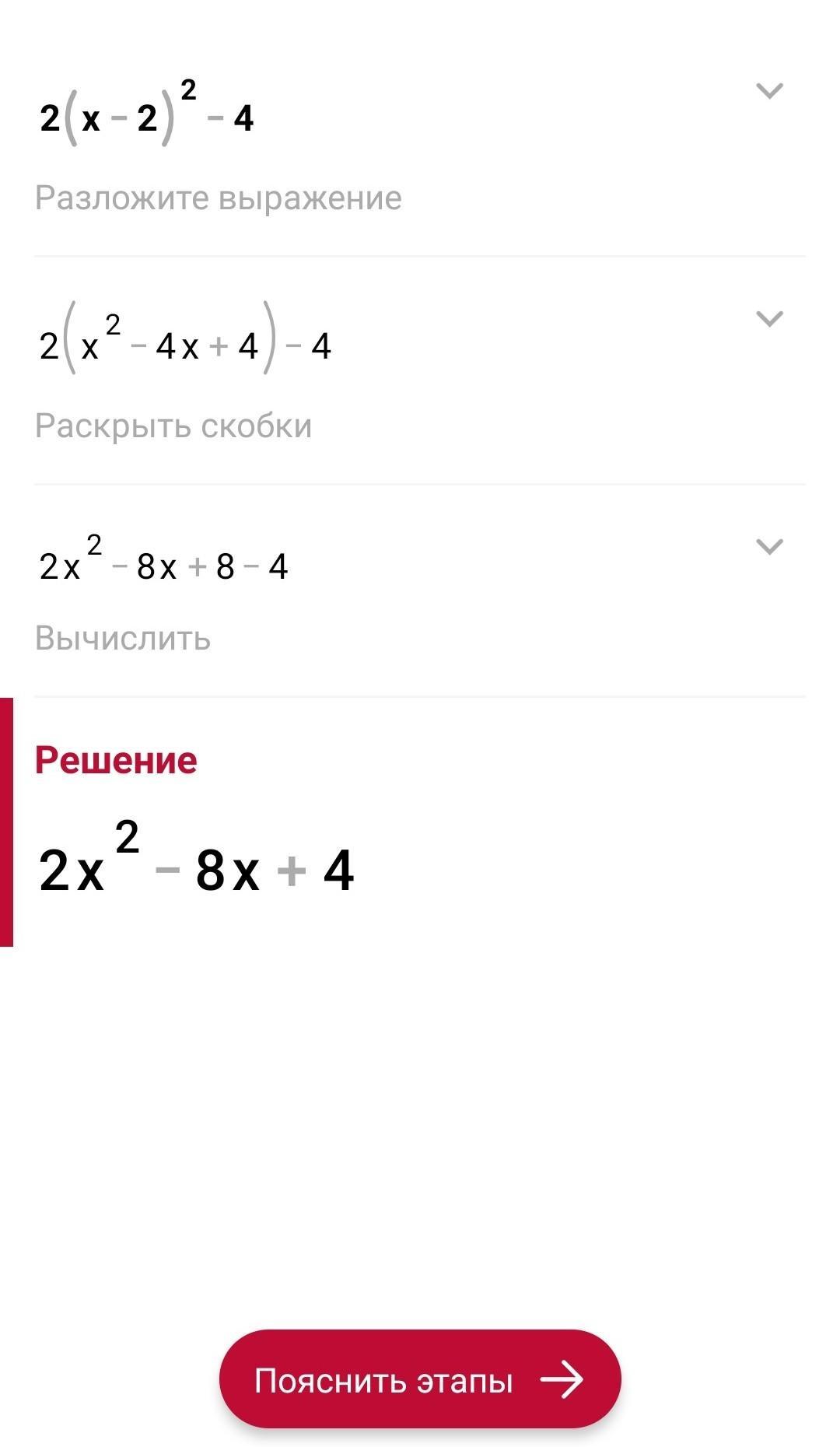Expand the 'Вычислить' step chevron

[x=769, y=547]
